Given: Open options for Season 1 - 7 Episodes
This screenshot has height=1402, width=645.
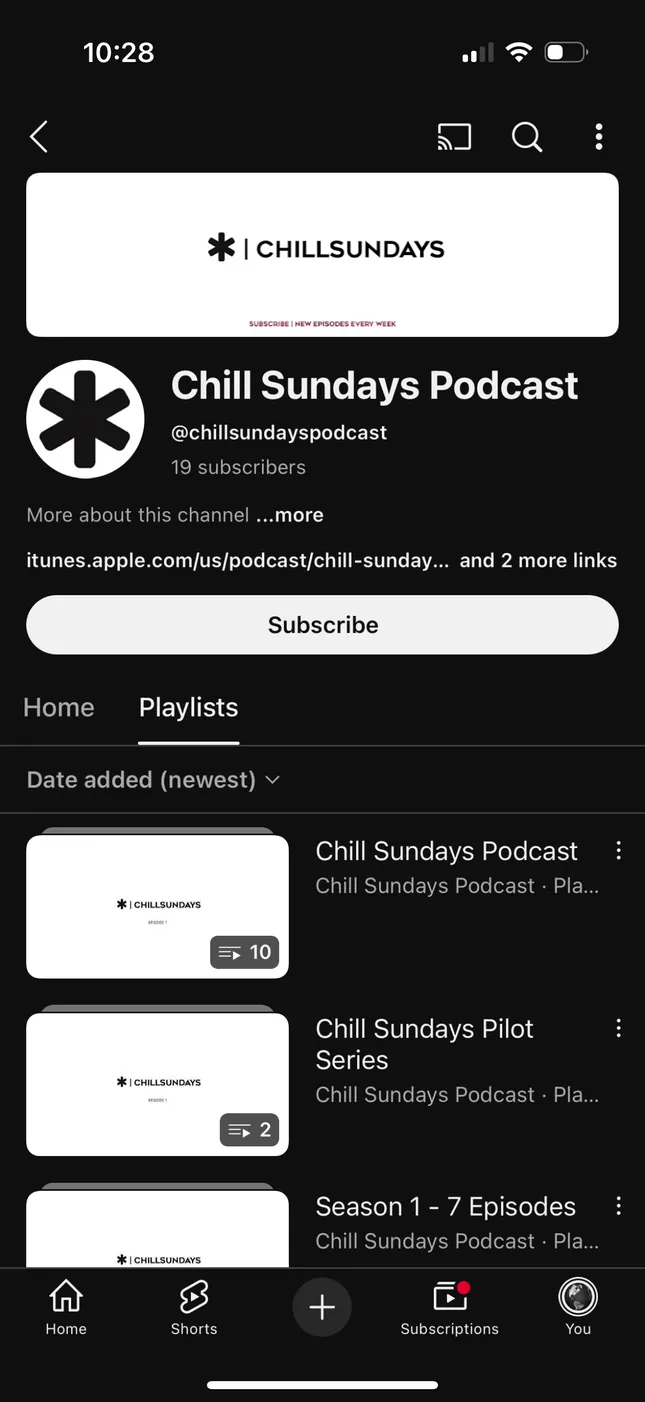Looking at the screenshot, I should 618,1206.
